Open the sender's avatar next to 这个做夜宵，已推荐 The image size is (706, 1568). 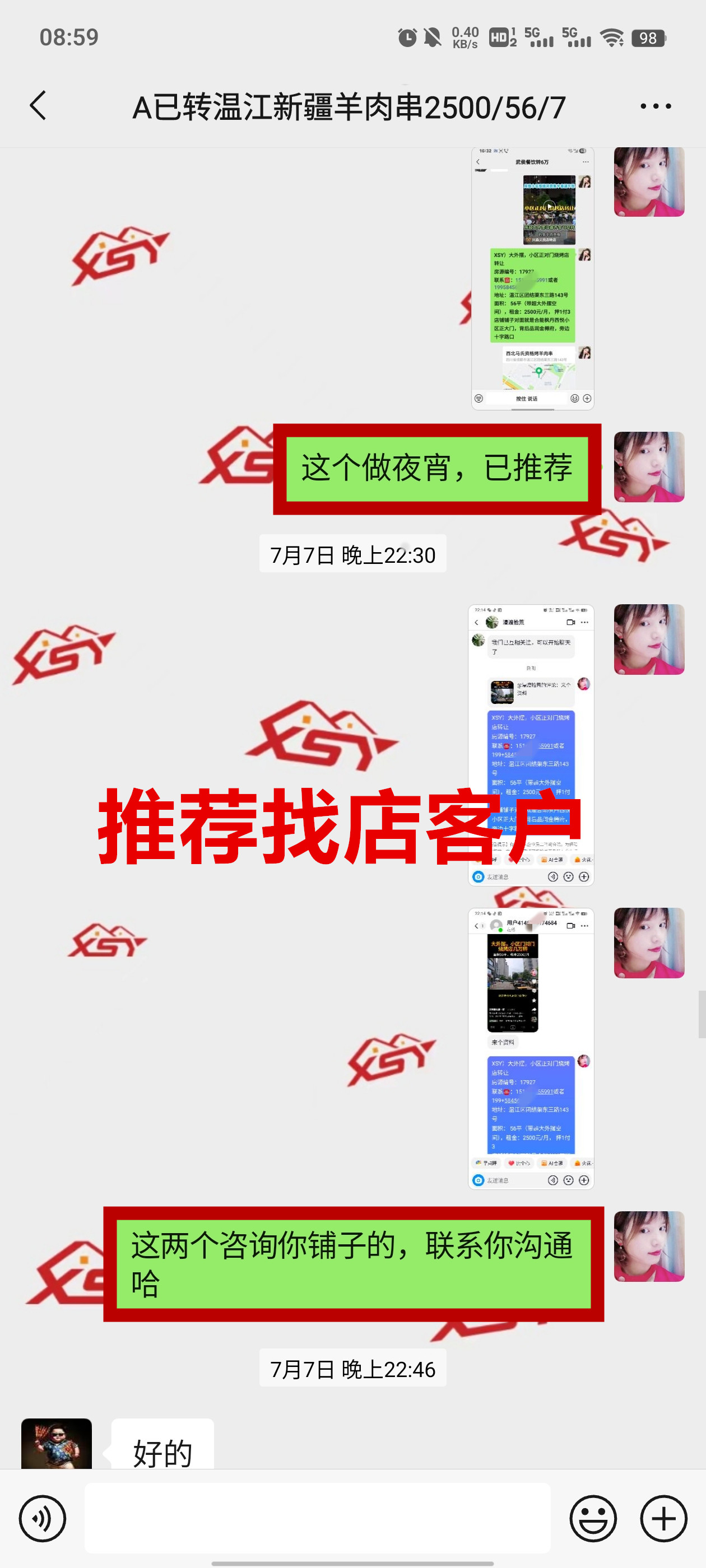click(x=649, y=467)
